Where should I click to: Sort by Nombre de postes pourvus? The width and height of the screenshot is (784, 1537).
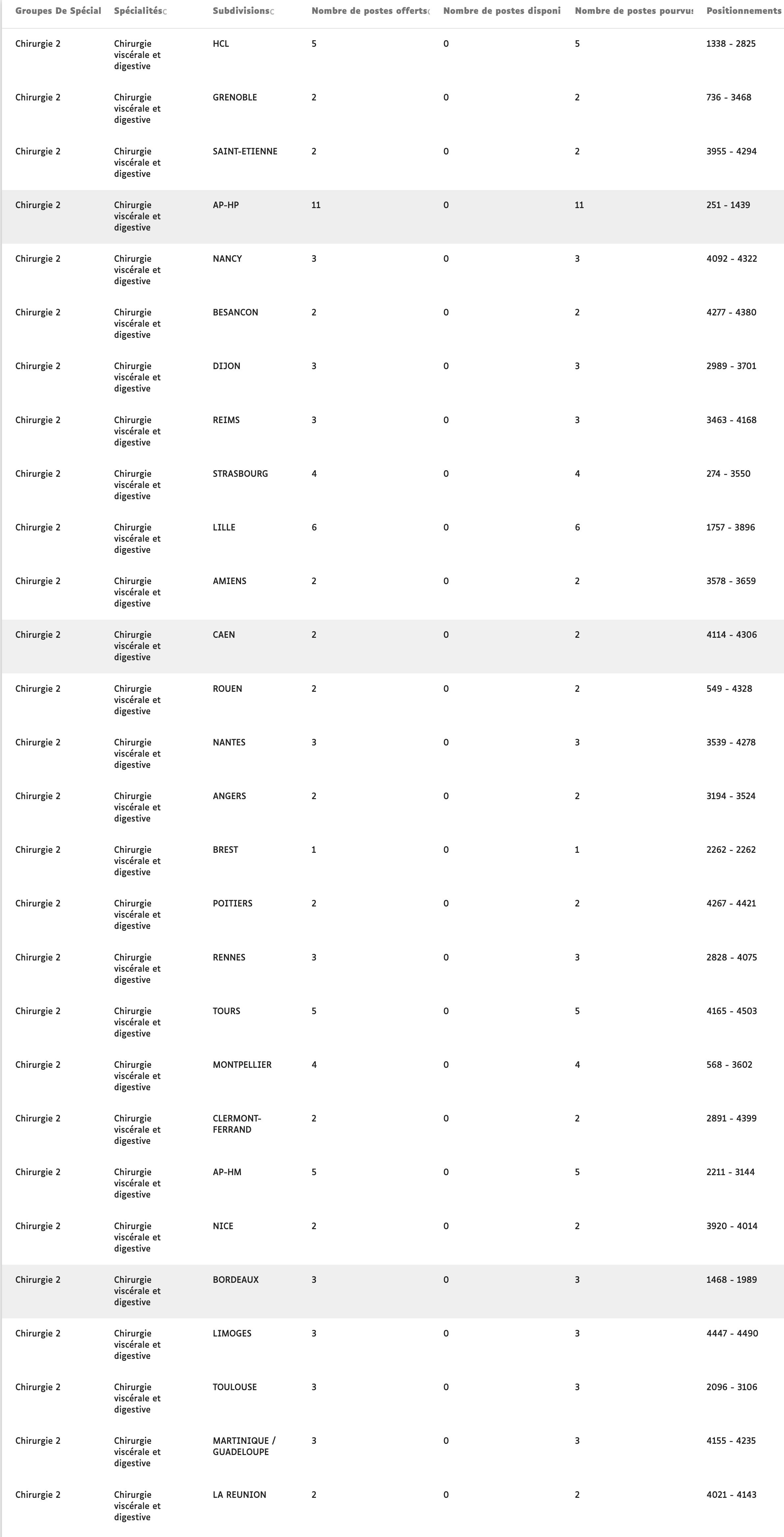(x=633, y=11)
